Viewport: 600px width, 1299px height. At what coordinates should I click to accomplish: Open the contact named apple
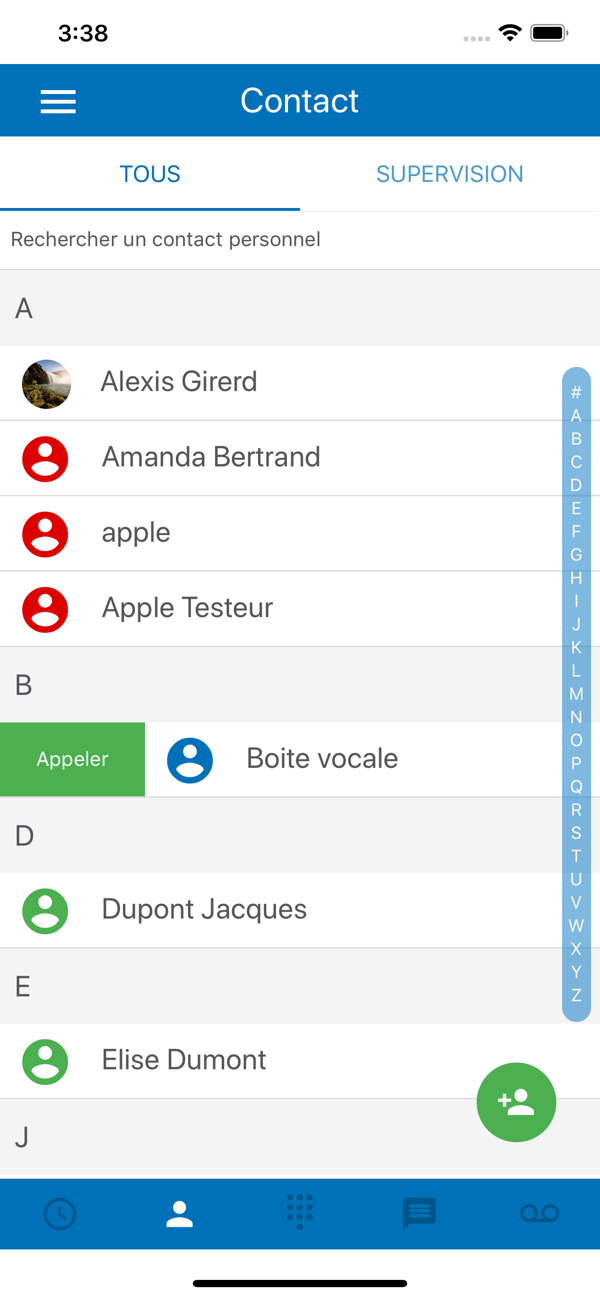[300, 533]
